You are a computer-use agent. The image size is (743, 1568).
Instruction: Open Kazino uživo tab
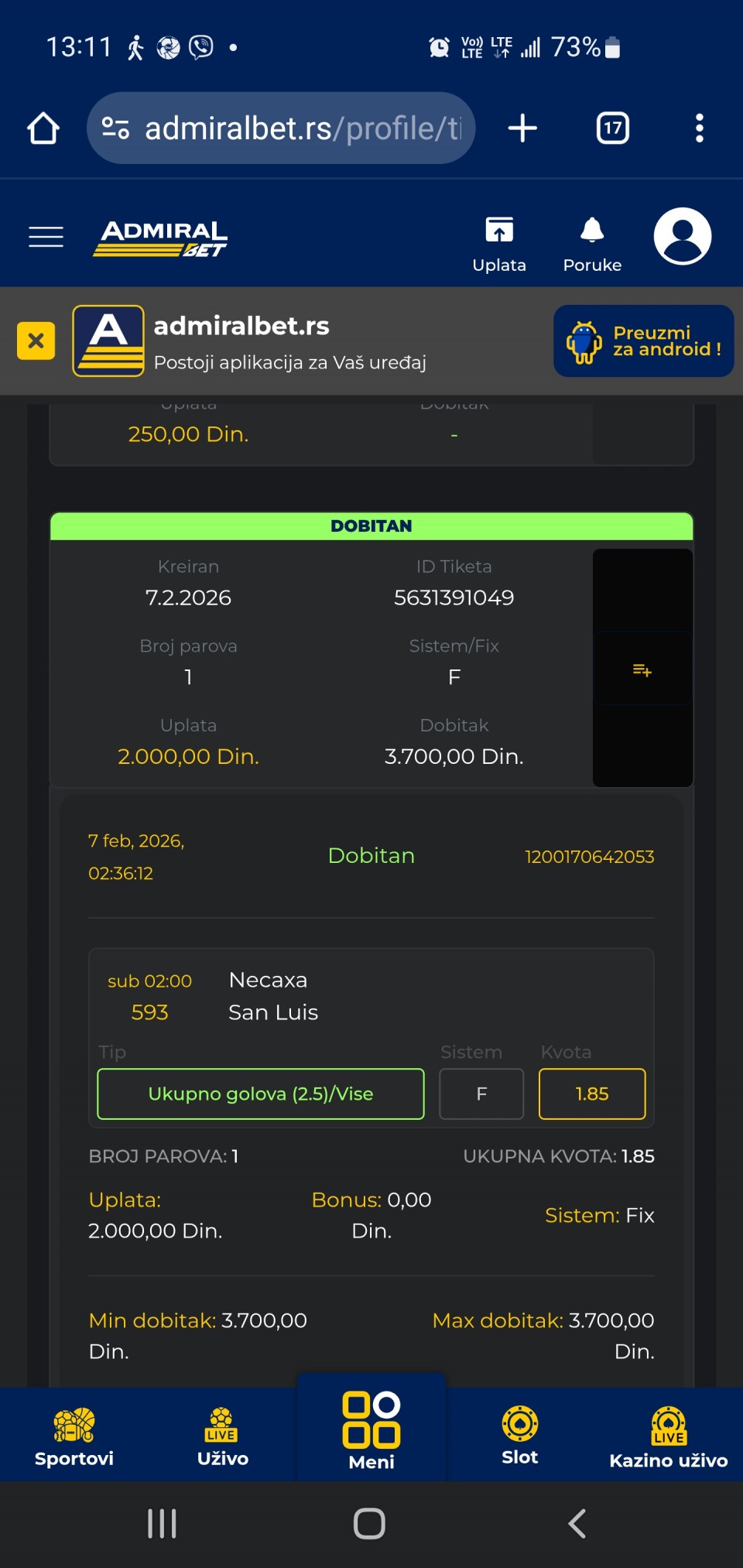pyautogui.click(x=668, y=1436)
